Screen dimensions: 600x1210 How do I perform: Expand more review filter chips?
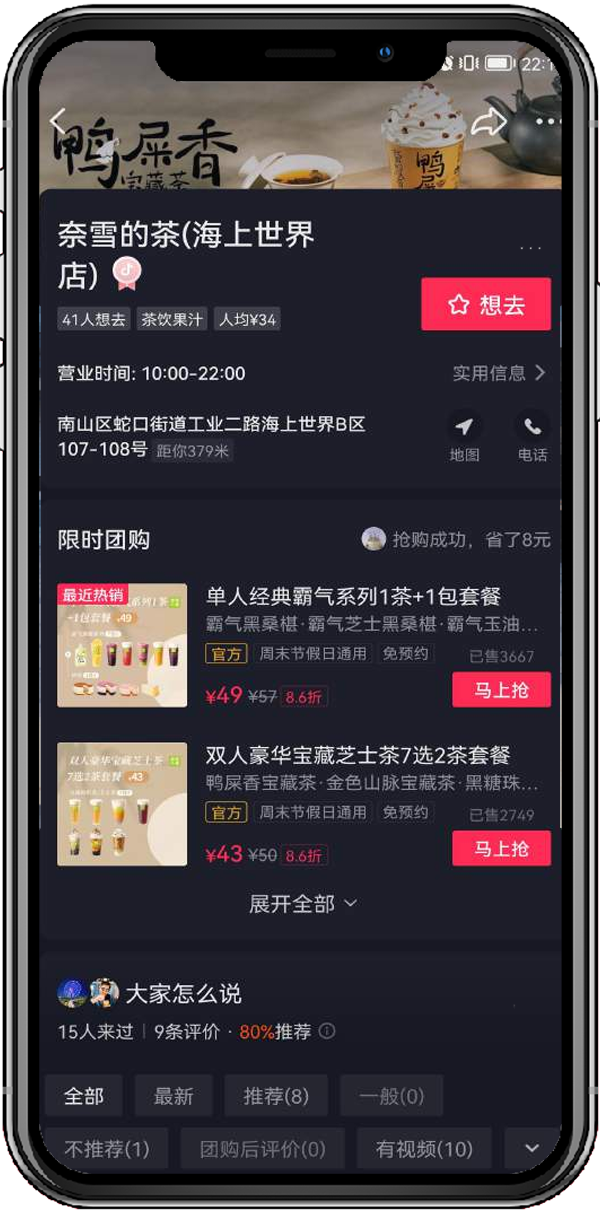532,1149
